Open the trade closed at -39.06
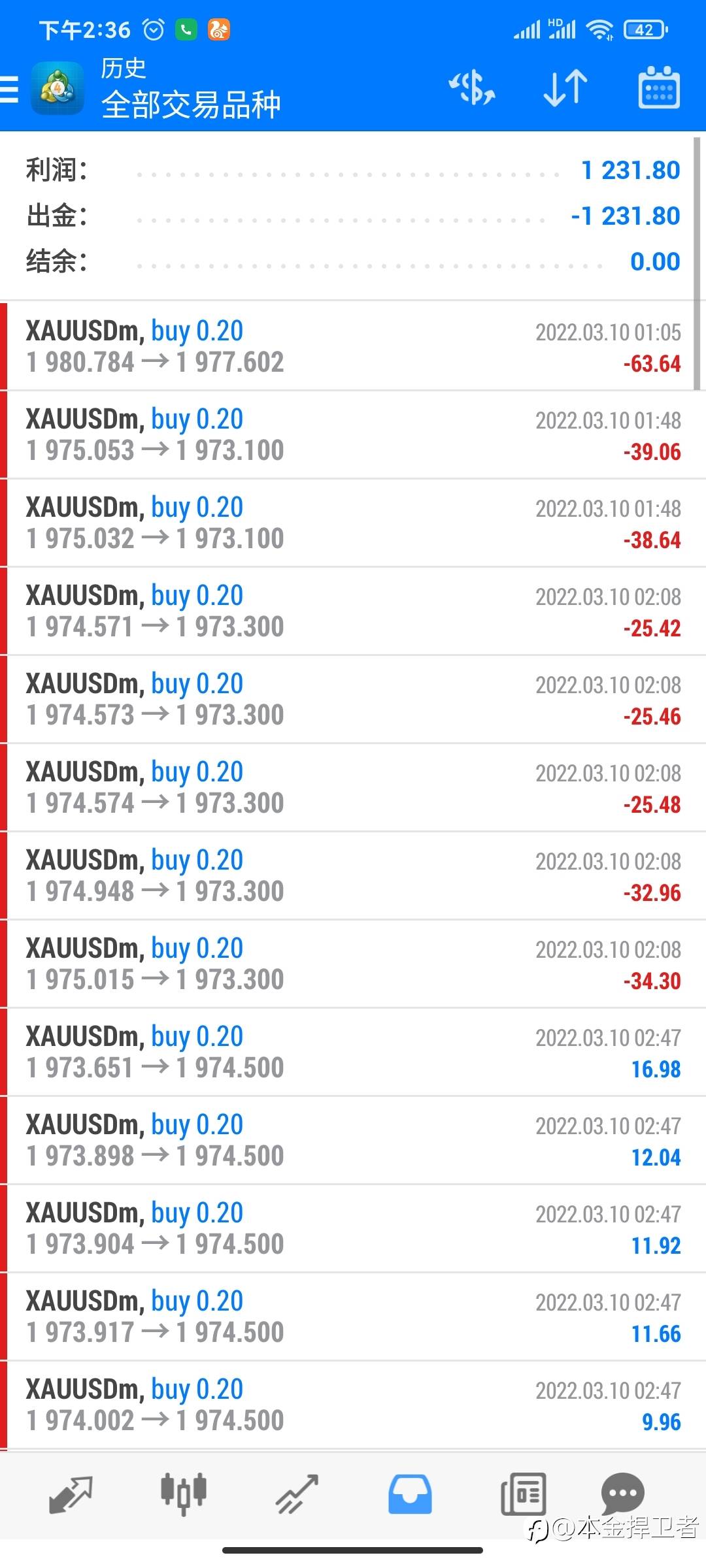 (x=353, y=434)
